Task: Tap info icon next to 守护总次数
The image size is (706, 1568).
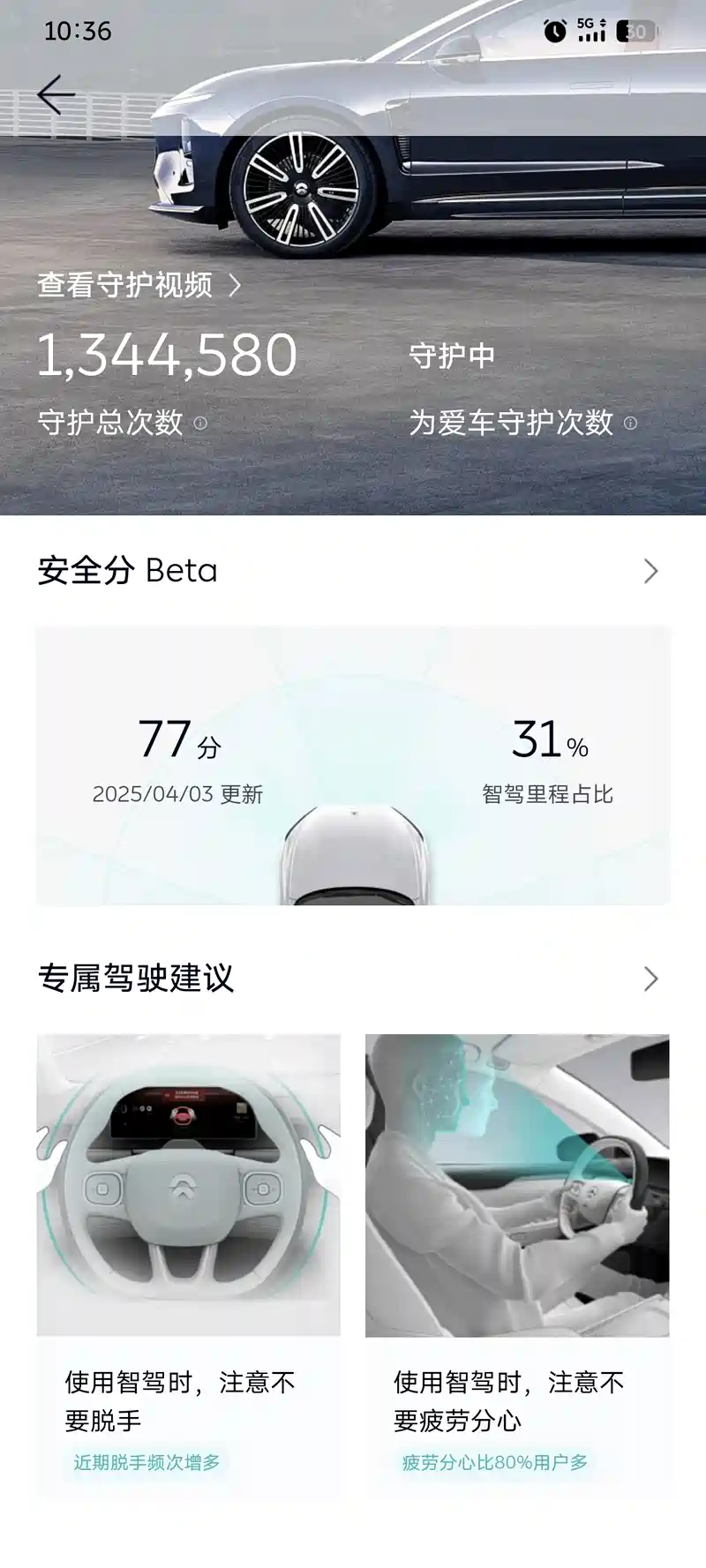Action: tap(200, 424)
